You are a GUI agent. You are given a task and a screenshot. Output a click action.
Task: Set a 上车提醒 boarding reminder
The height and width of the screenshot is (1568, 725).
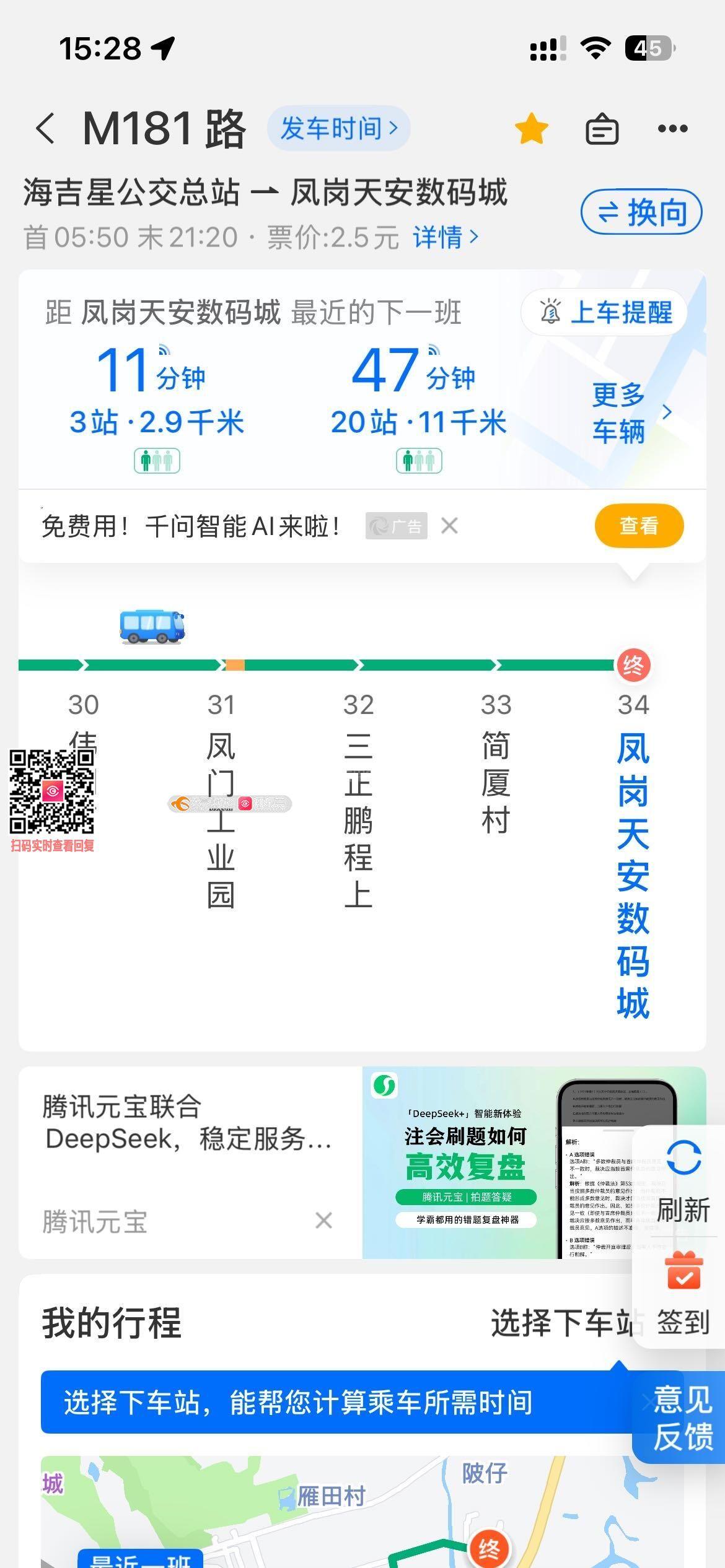605,312
